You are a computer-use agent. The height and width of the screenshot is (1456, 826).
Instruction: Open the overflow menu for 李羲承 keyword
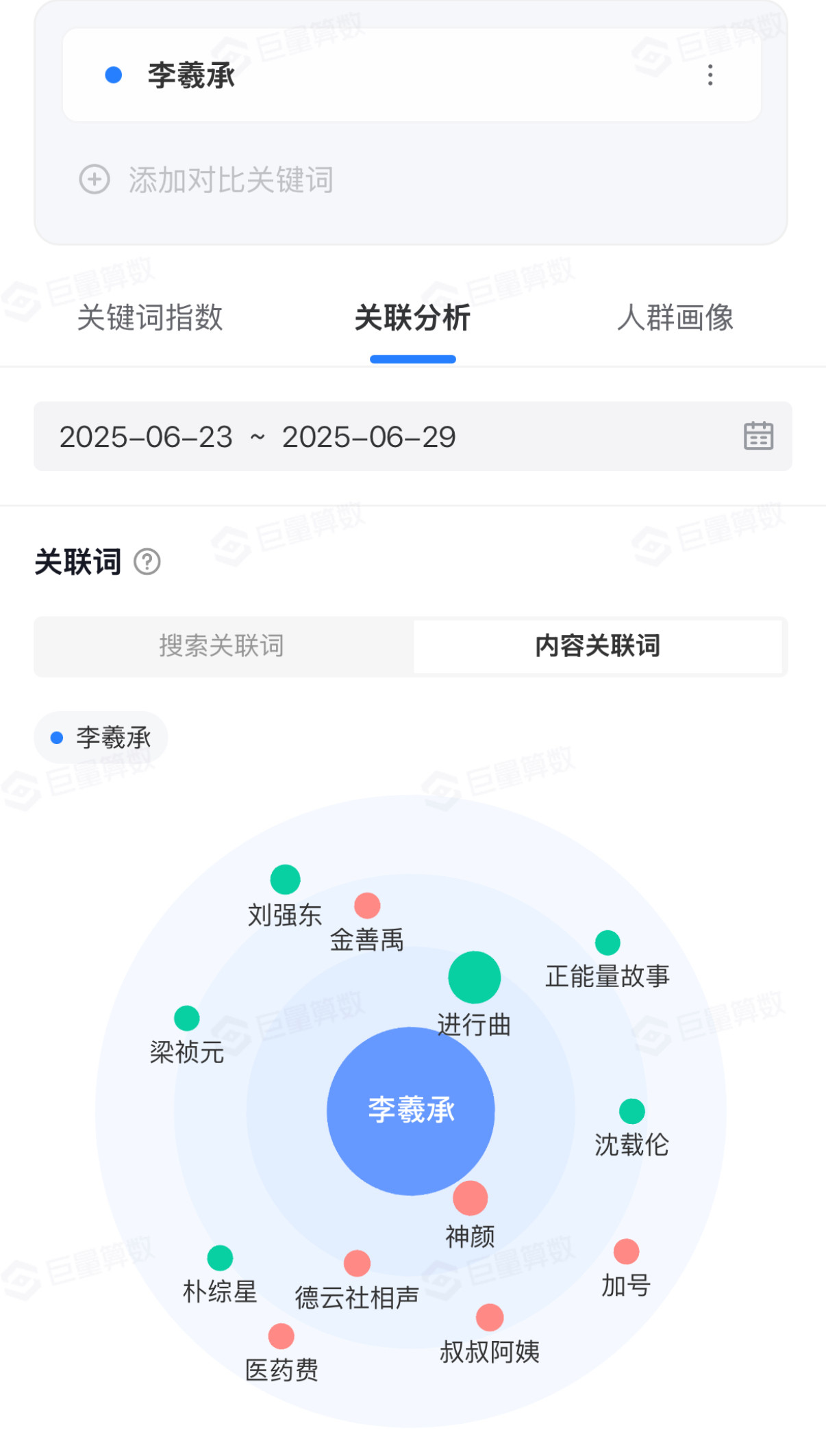pos(710,75)
